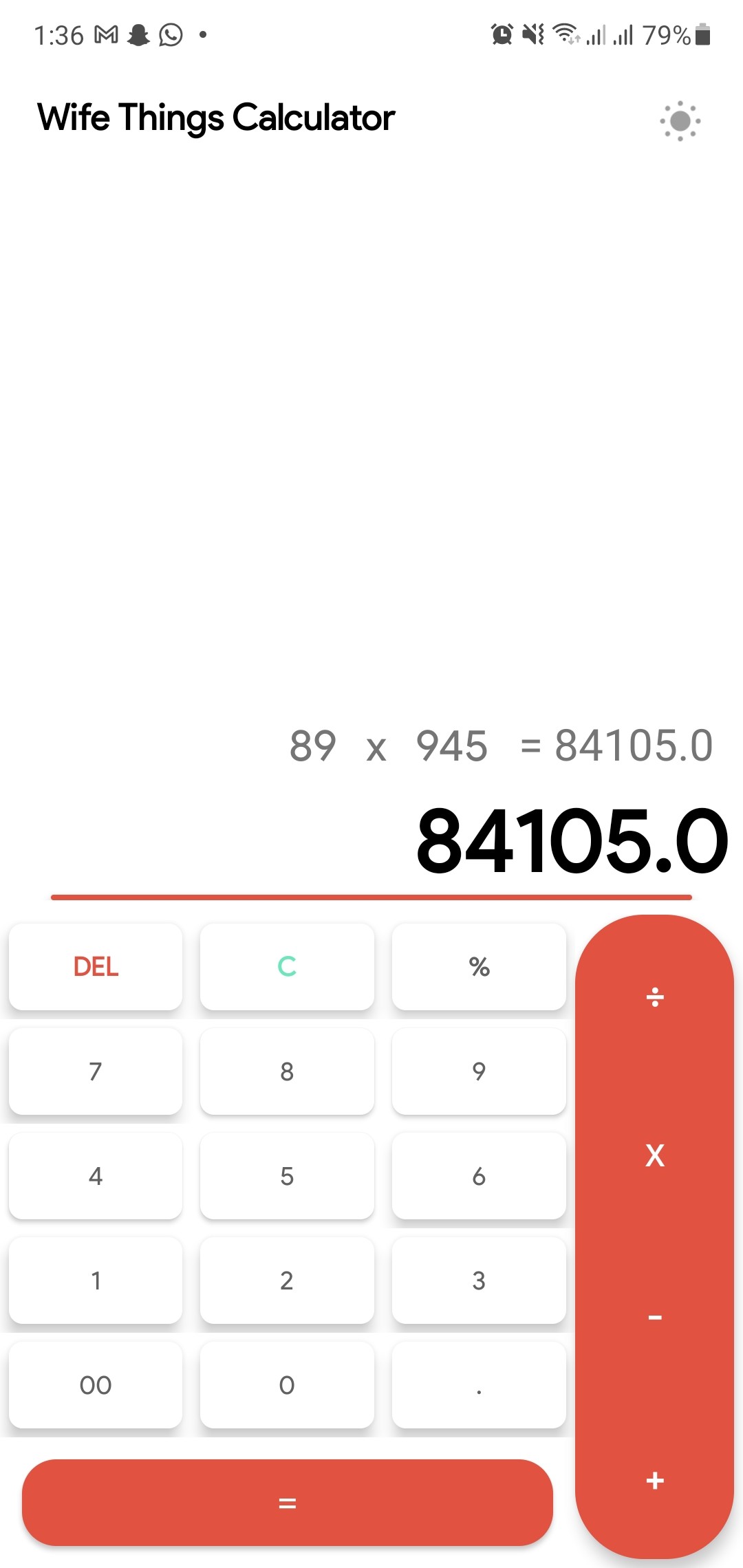The image size is (743, 1568).
Task: Enter the digit 9
Action: pyautogui.click(x=479, y=1071)
